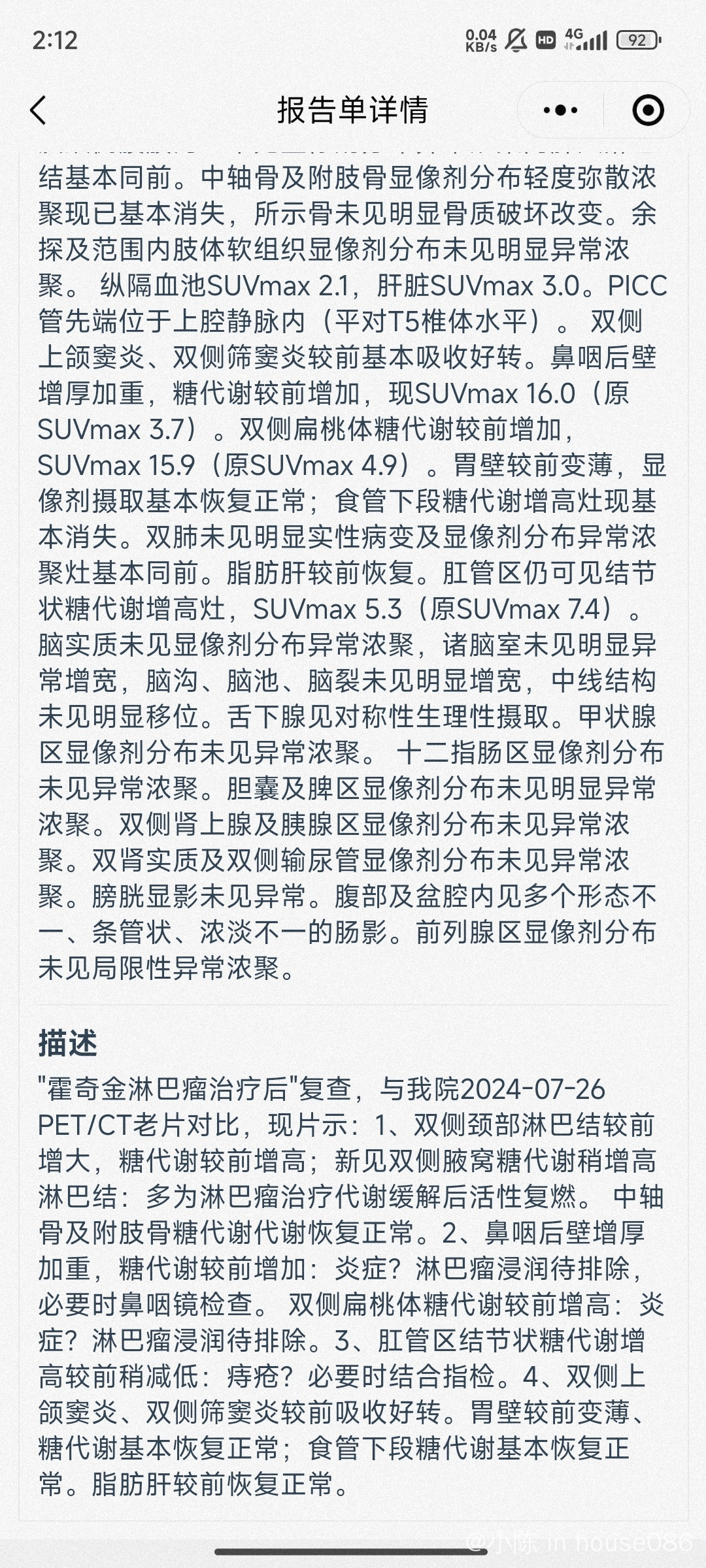
Task: Go back from the report details page
Action: (39, 110)
